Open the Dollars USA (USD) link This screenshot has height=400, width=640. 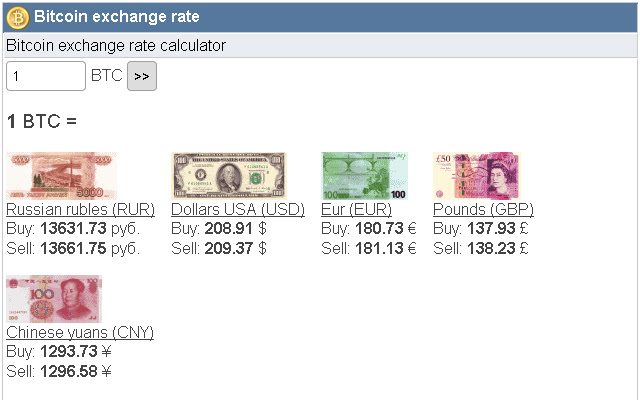point(238,209)
